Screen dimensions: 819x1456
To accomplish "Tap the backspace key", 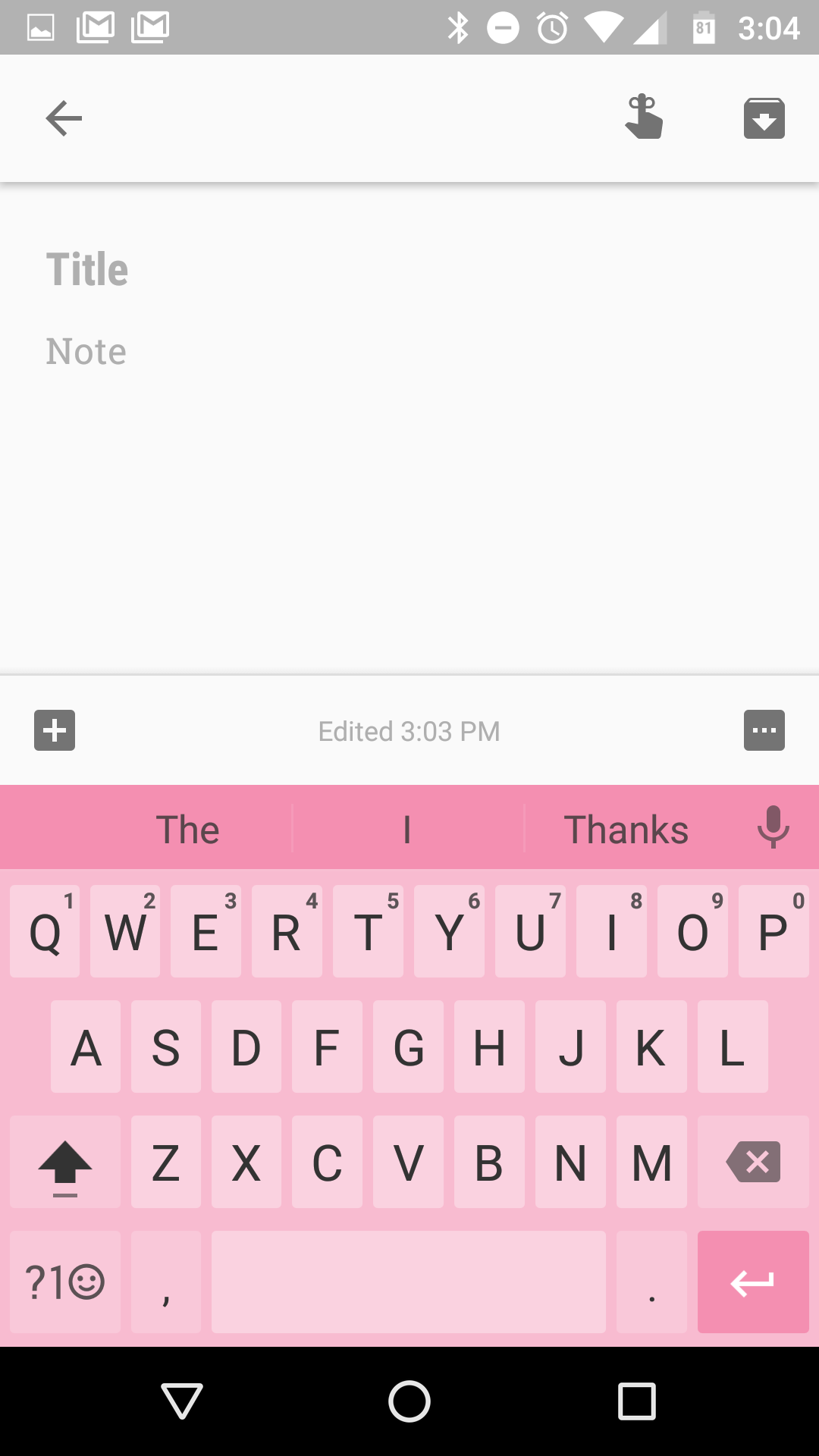I will click(753, 1162).
